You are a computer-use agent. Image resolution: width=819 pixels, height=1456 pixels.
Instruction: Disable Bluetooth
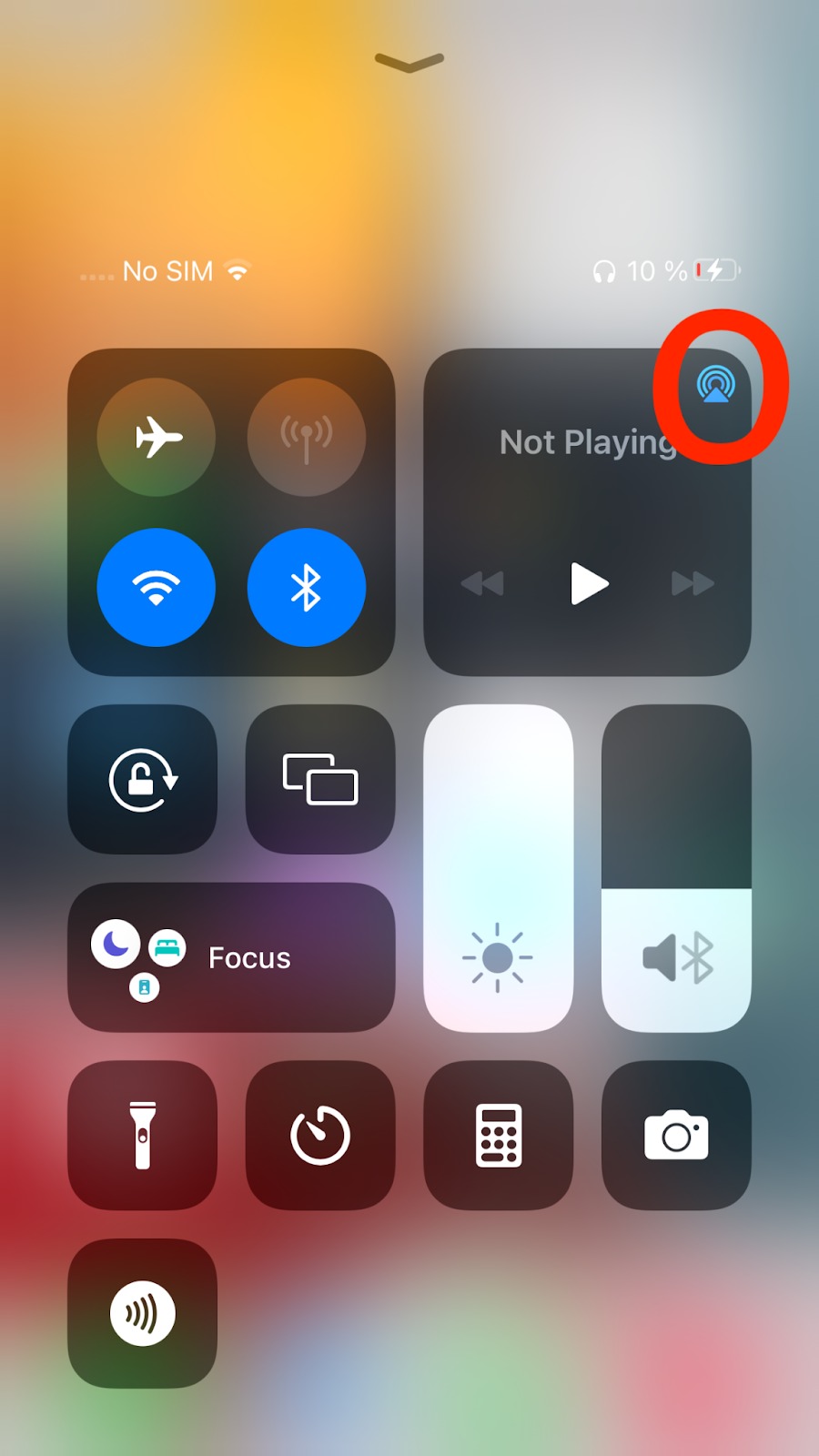[307, 587]
